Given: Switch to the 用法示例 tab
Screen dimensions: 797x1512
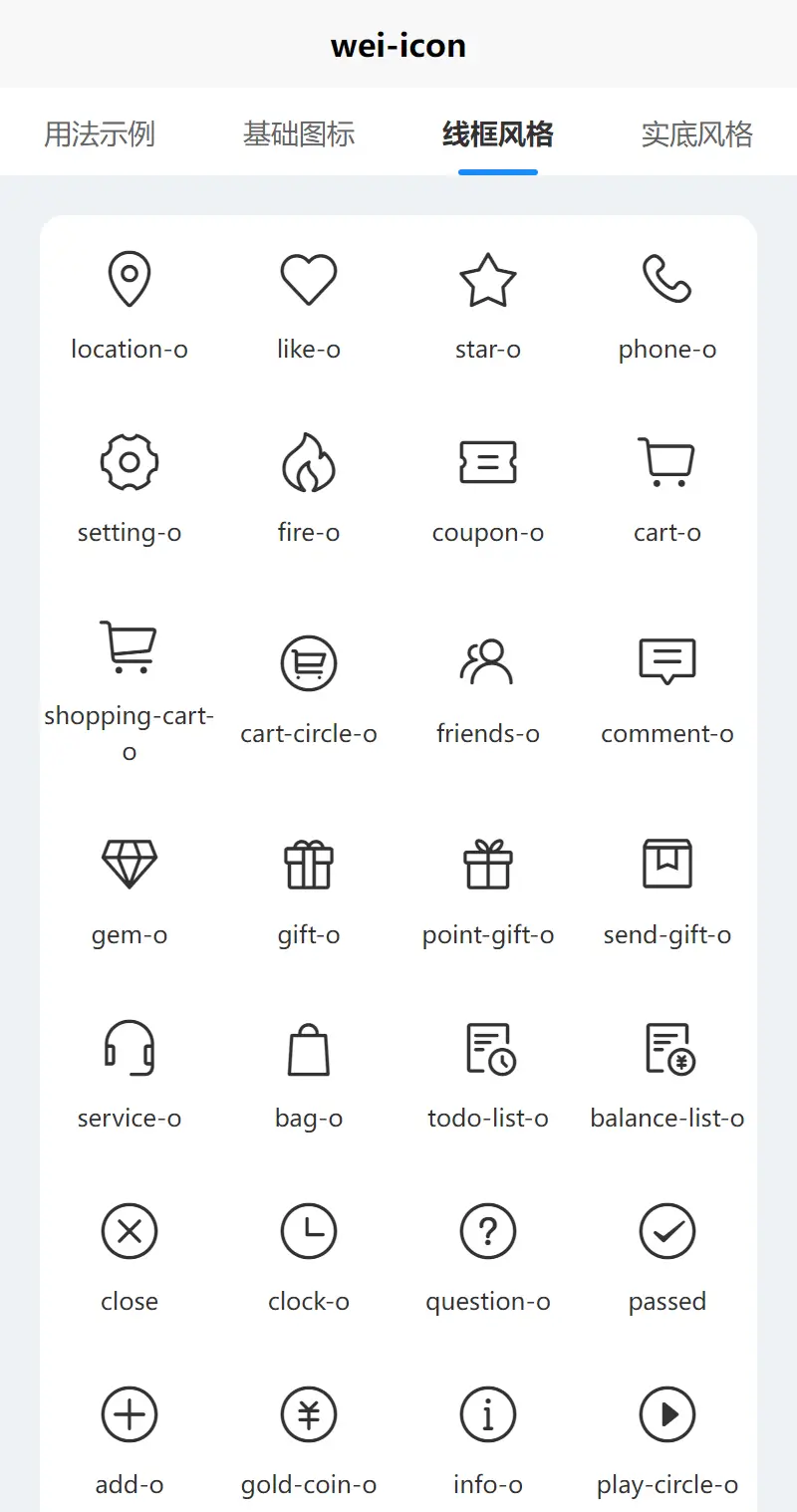Looking at the screenshot, I should 100,133.
